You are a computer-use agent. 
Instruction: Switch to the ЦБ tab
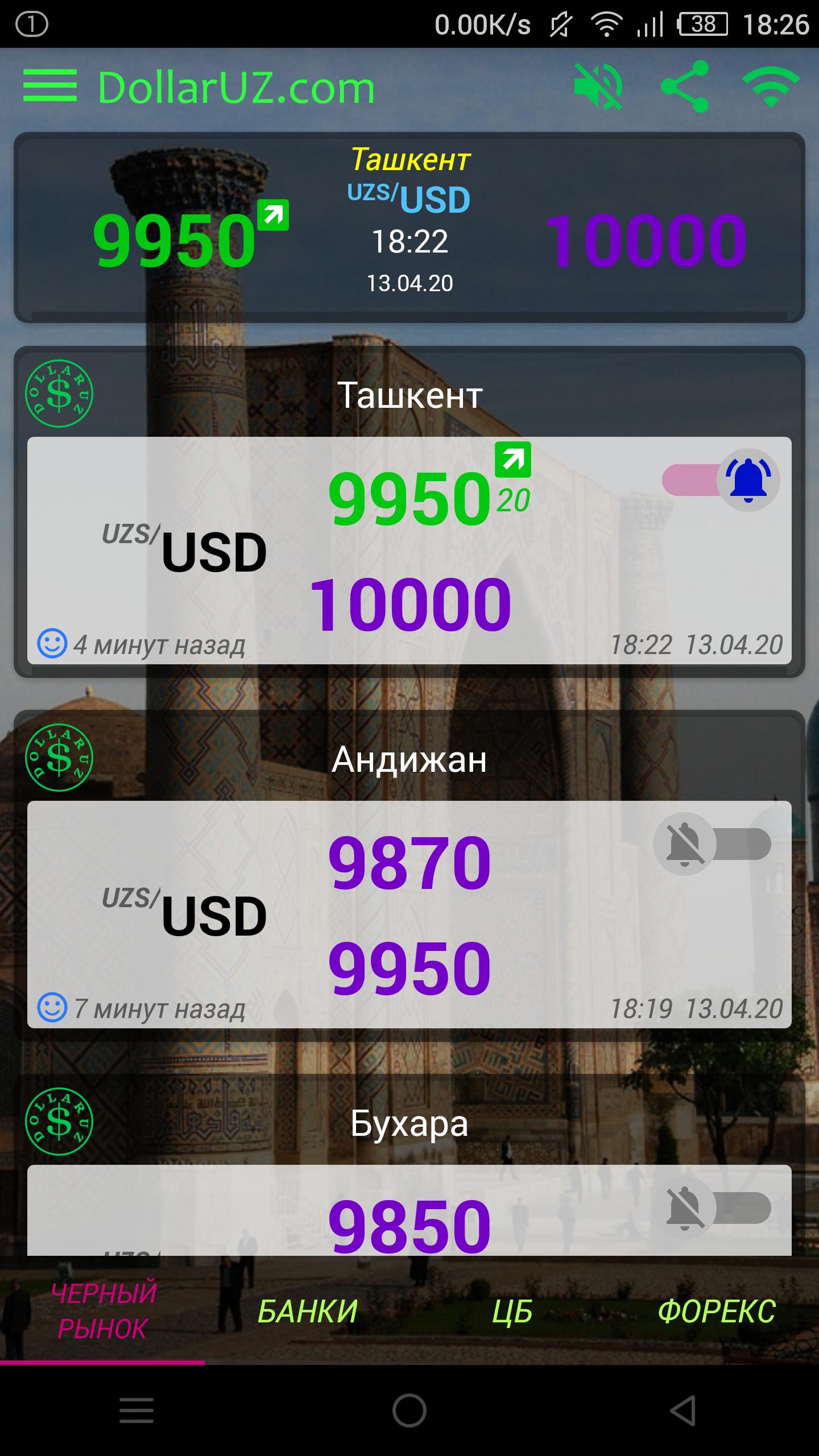coord(512,1311)
